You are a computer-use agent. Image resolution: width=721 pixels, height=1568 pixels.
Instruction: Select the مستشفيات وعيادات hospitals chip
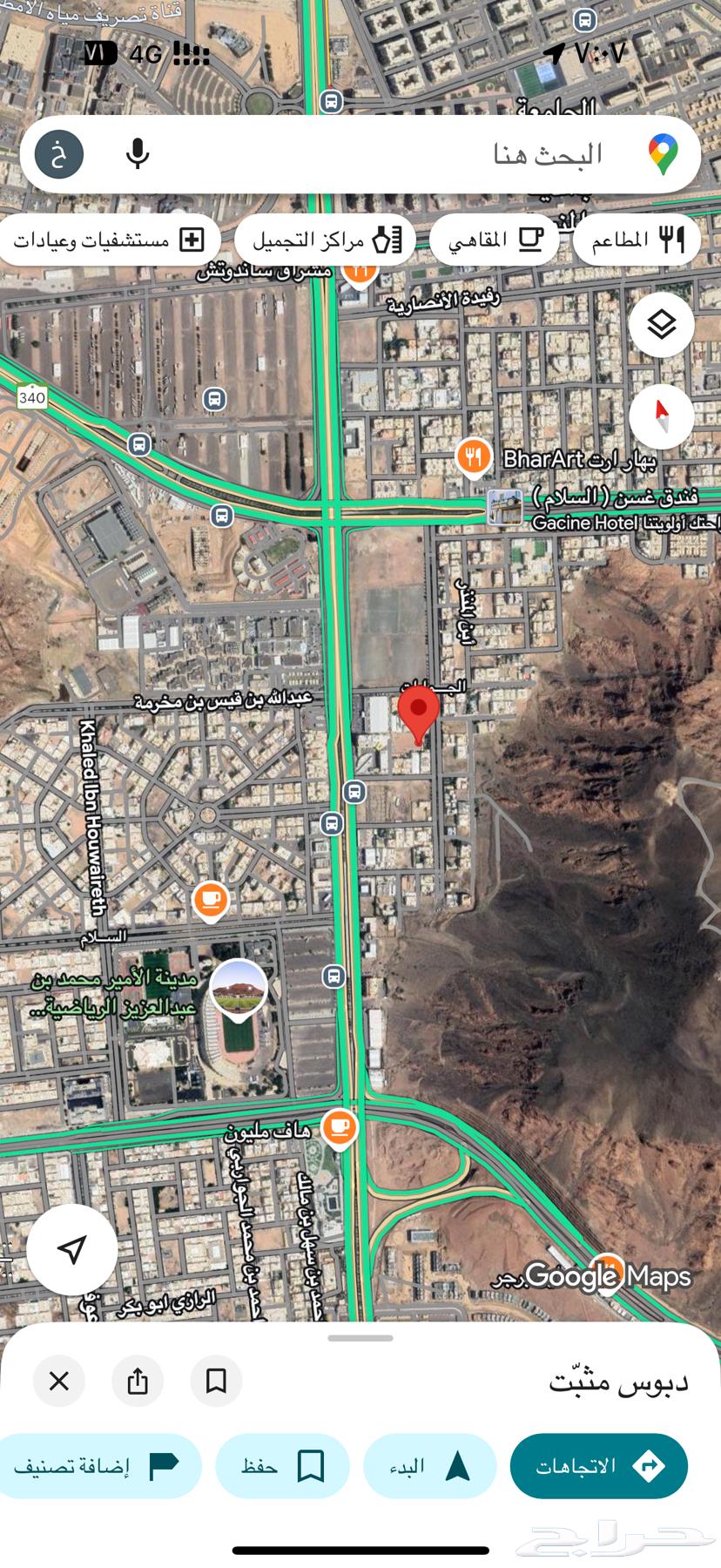pos(108,240)
